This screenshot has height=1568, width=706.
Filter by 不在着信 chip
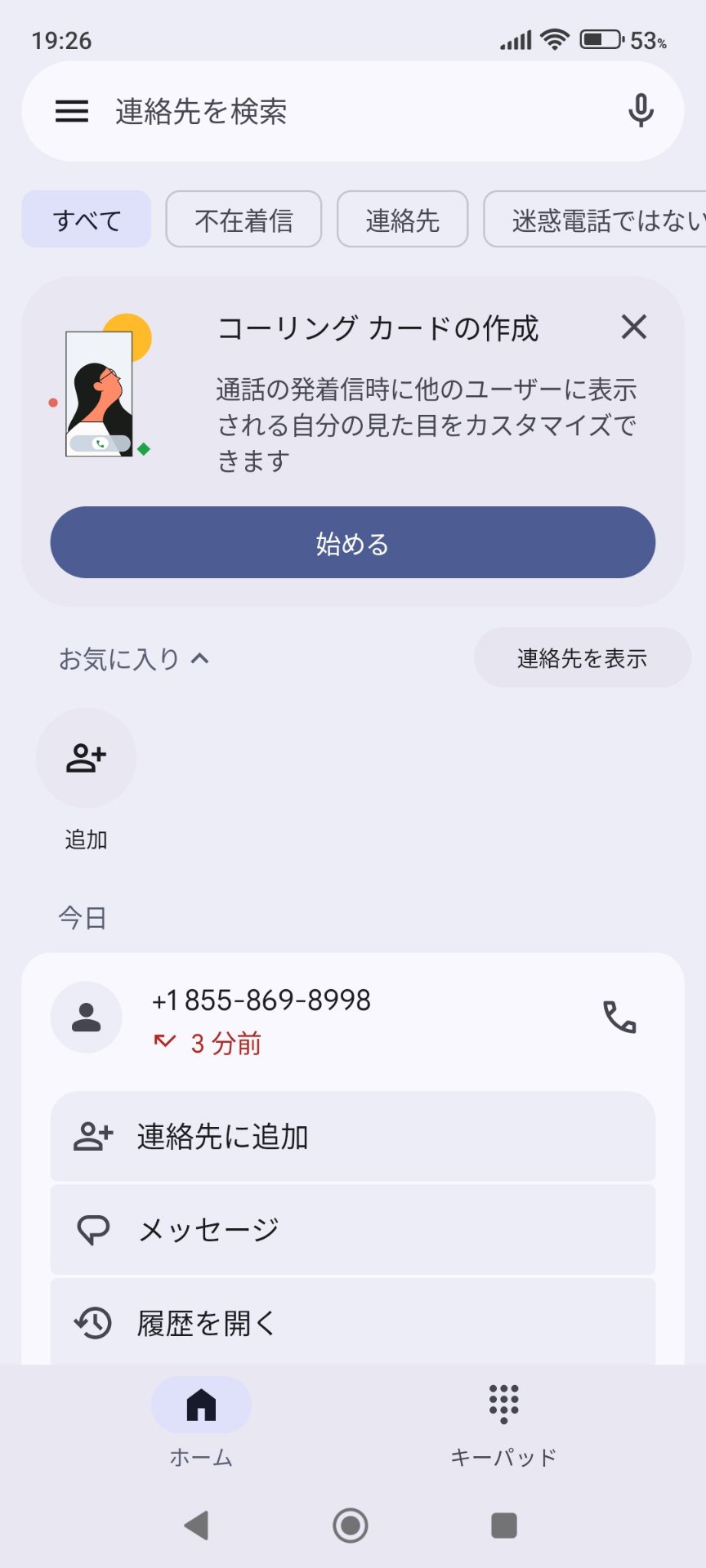244,220
